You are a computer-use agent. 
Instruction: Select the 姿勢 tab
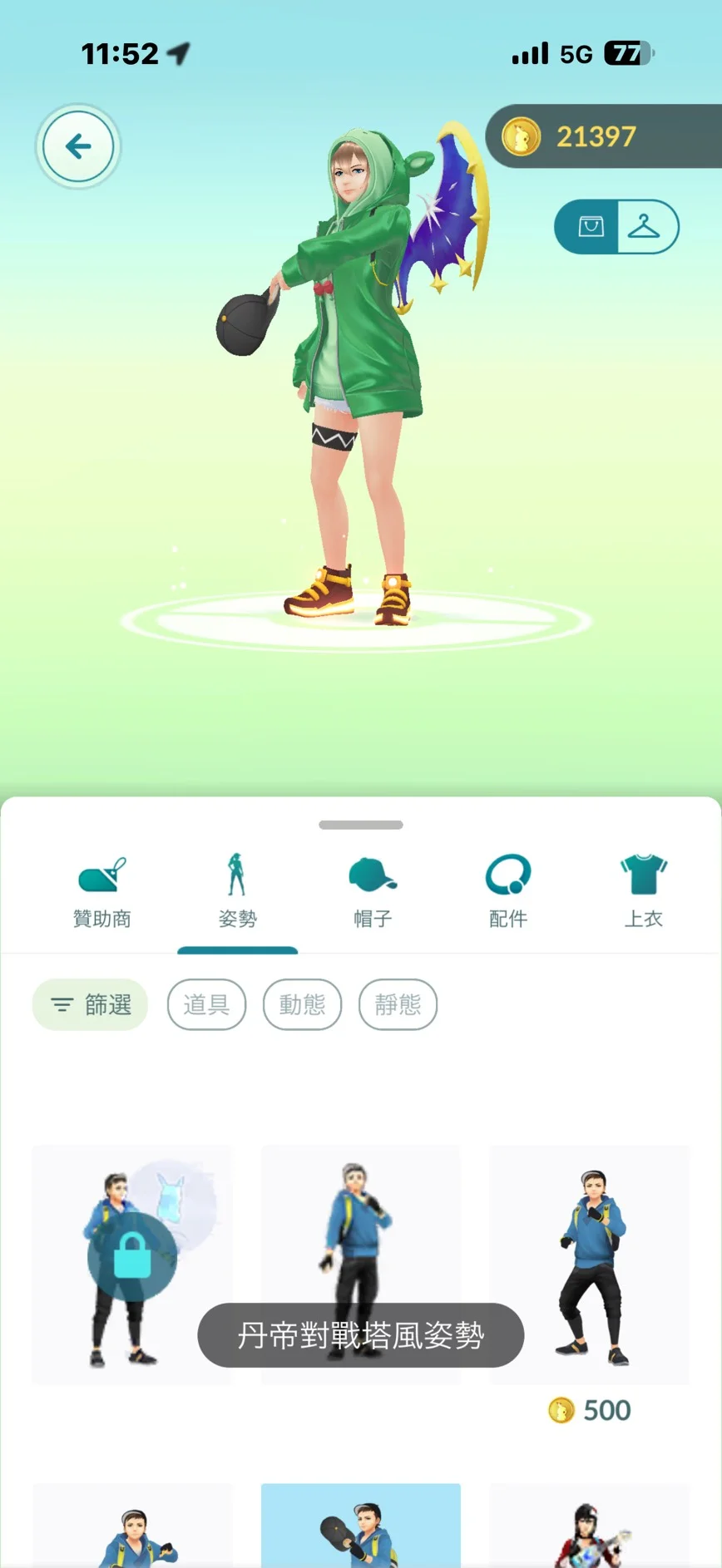[x=237, y=893]
